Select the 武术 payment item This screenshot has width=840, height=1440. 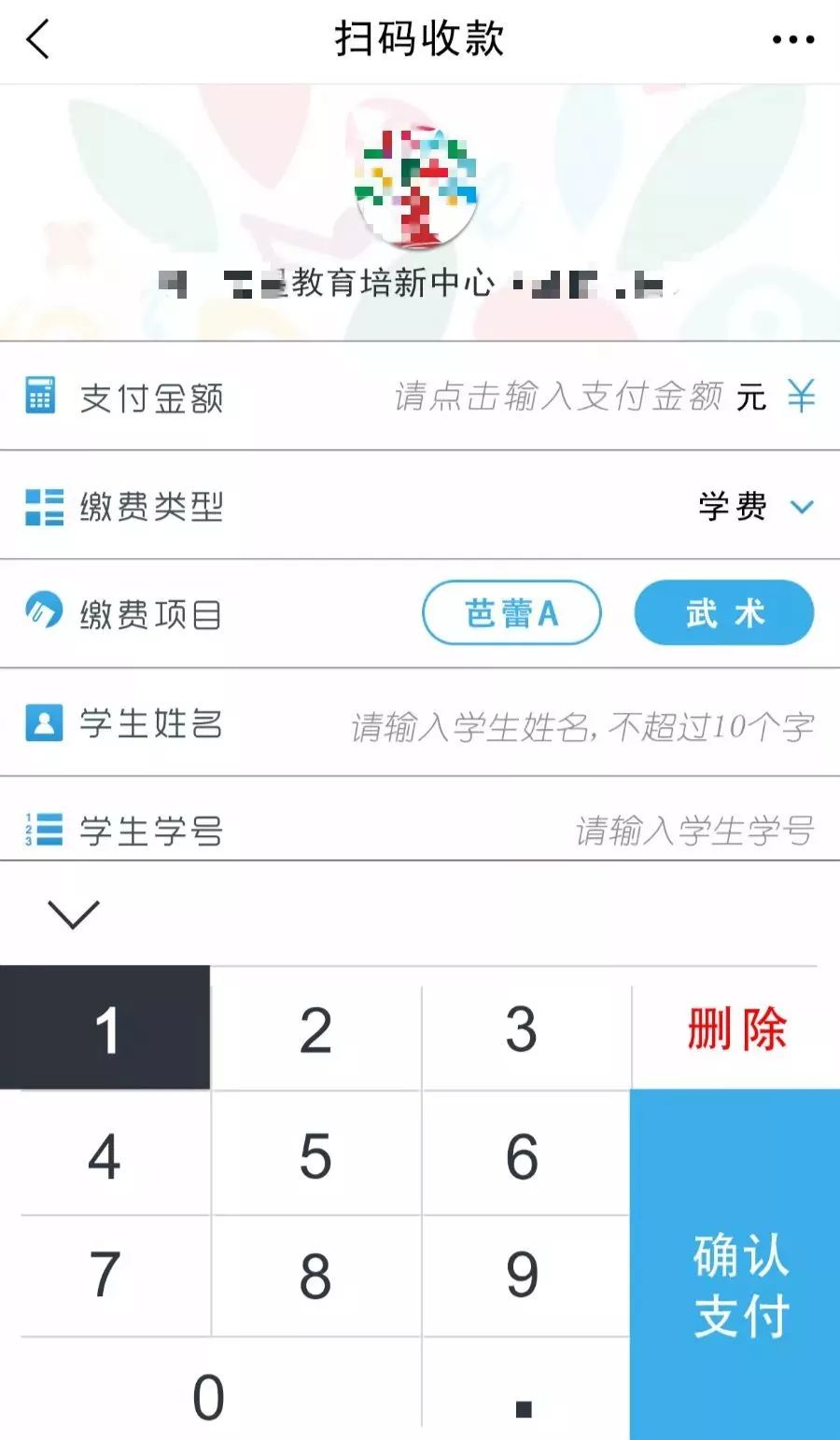[x=724, y=613]
